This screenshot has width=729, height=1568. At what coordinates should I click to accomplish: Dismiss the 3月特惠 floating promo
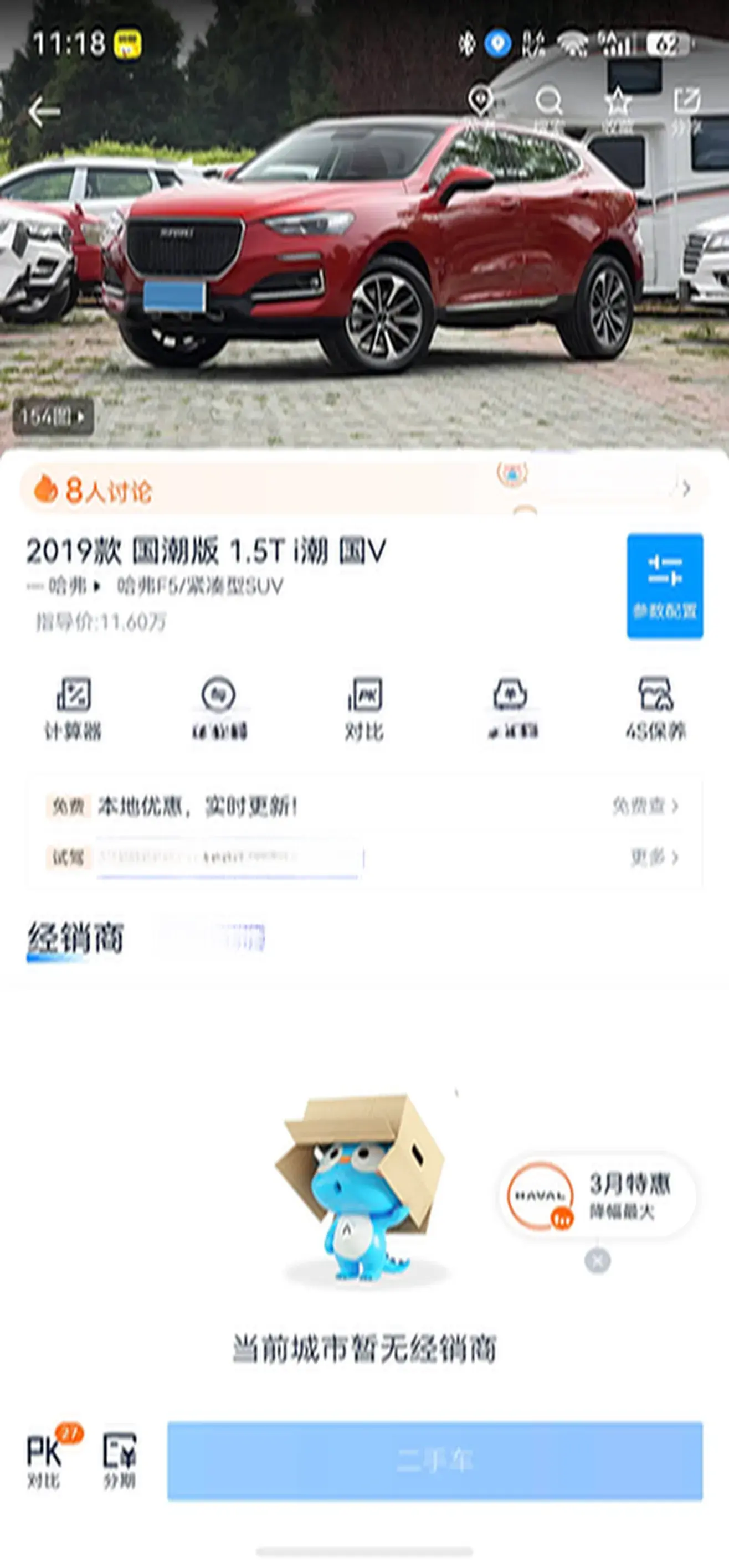point(597,1261)
